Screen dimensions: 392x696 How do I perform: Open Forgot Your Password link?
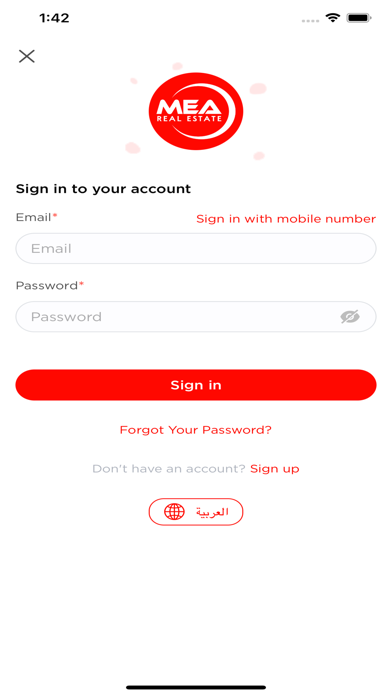196,430
